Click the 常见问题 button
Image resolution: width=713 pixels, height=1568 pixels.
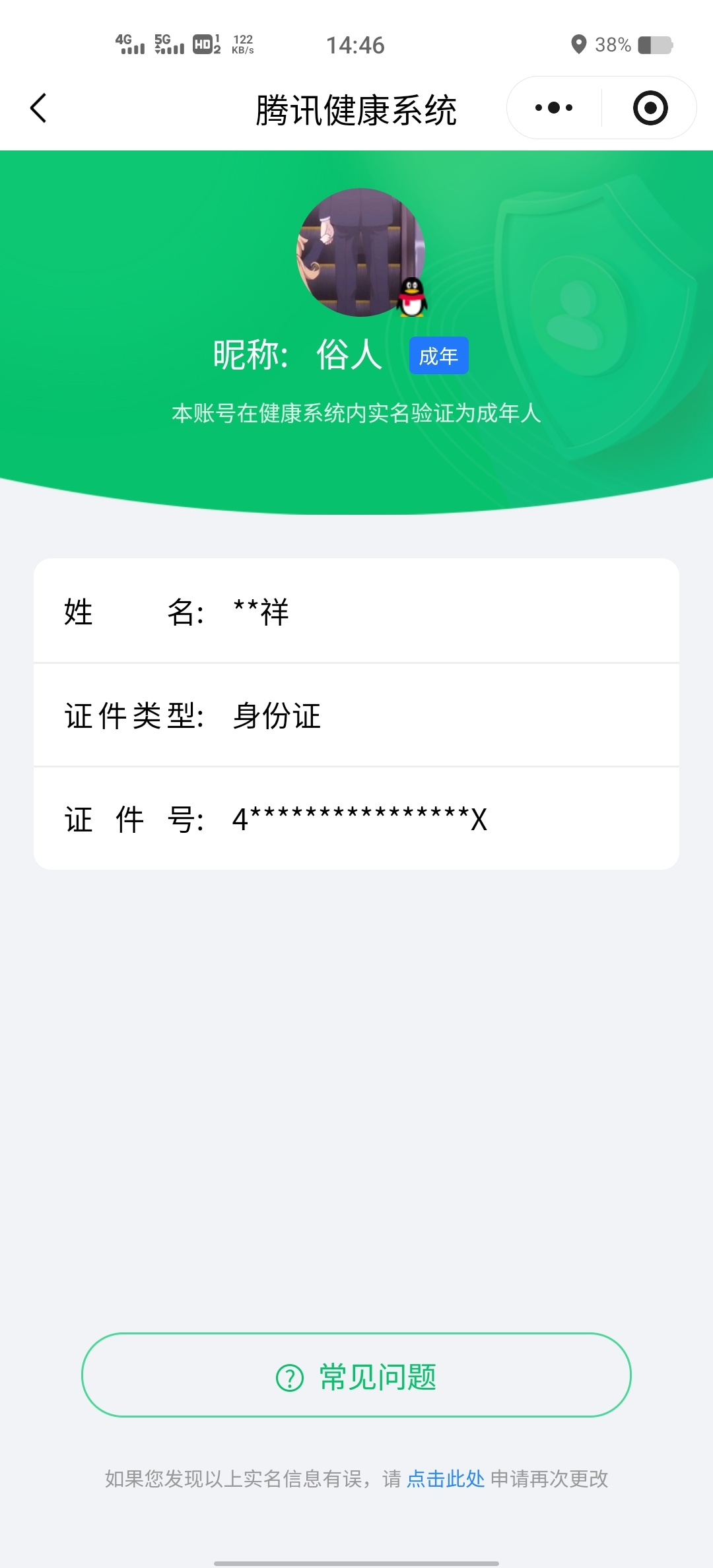coord(356,1379)
